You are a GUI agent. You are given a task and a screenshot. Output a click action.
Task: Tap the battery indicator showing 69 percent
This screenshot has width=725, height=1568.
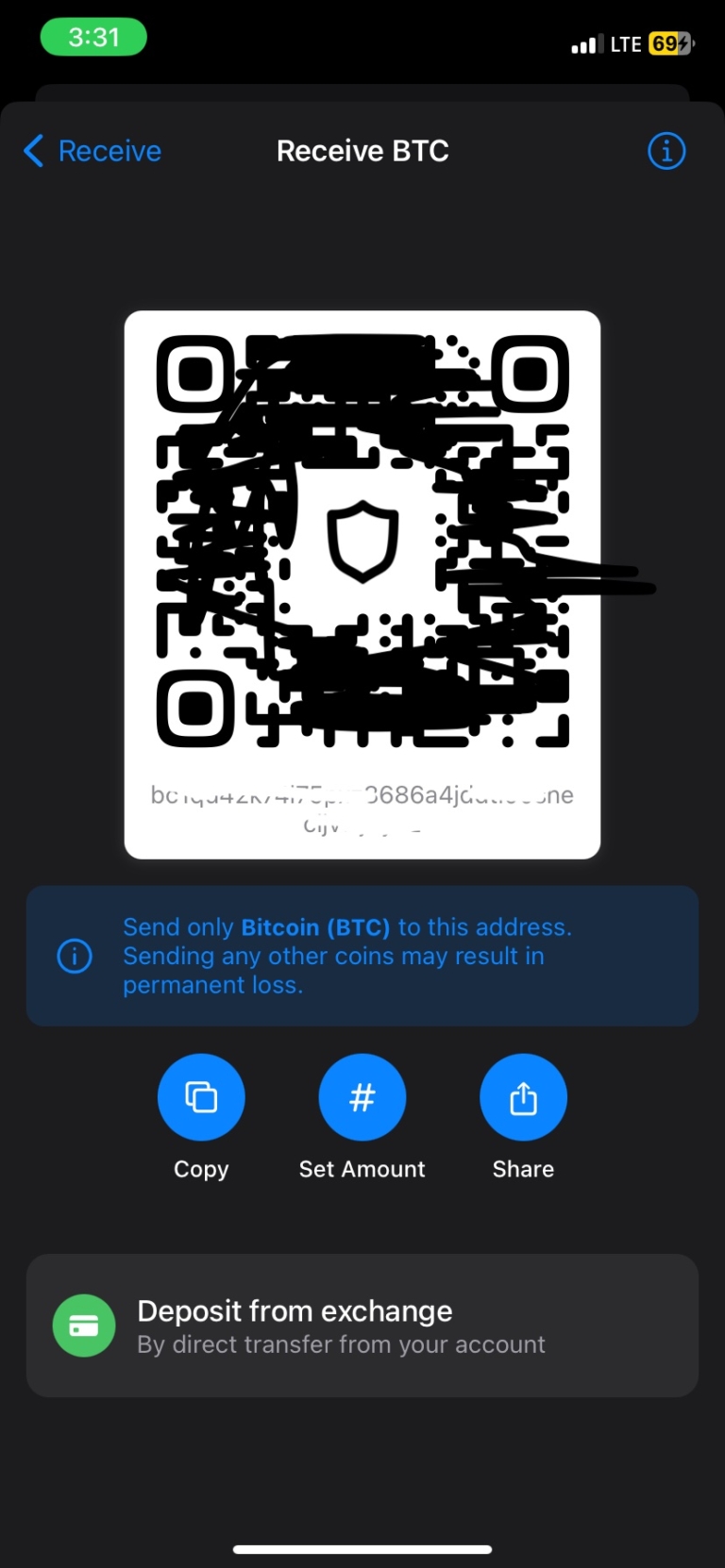coord(666,42)
